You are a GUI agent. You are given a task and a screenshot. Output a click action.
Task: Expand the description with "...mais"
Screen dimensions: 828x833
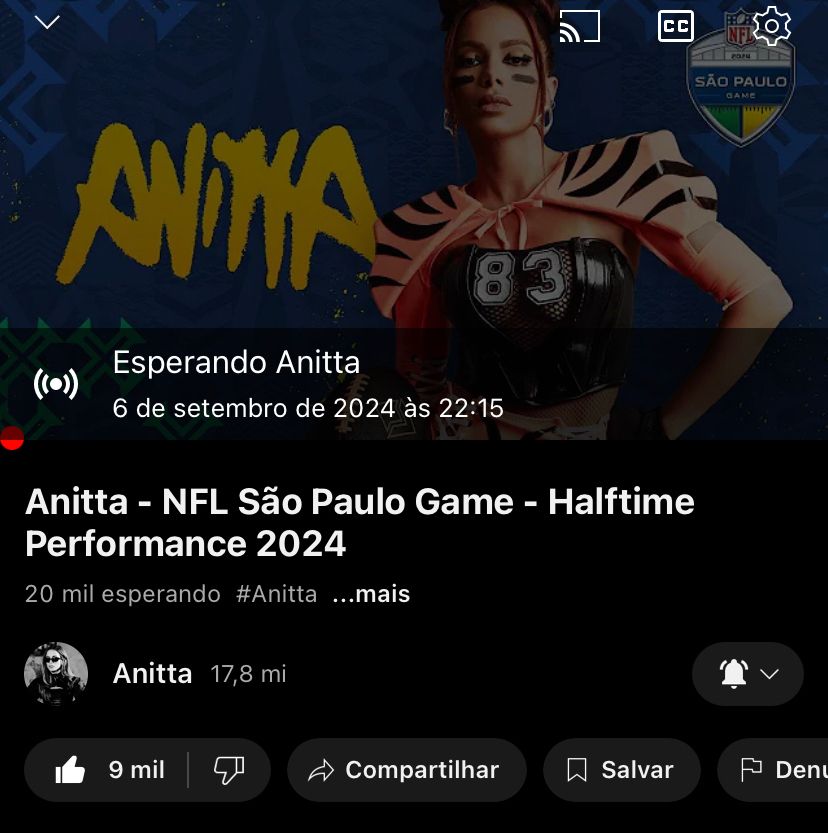tap(371, 594)
